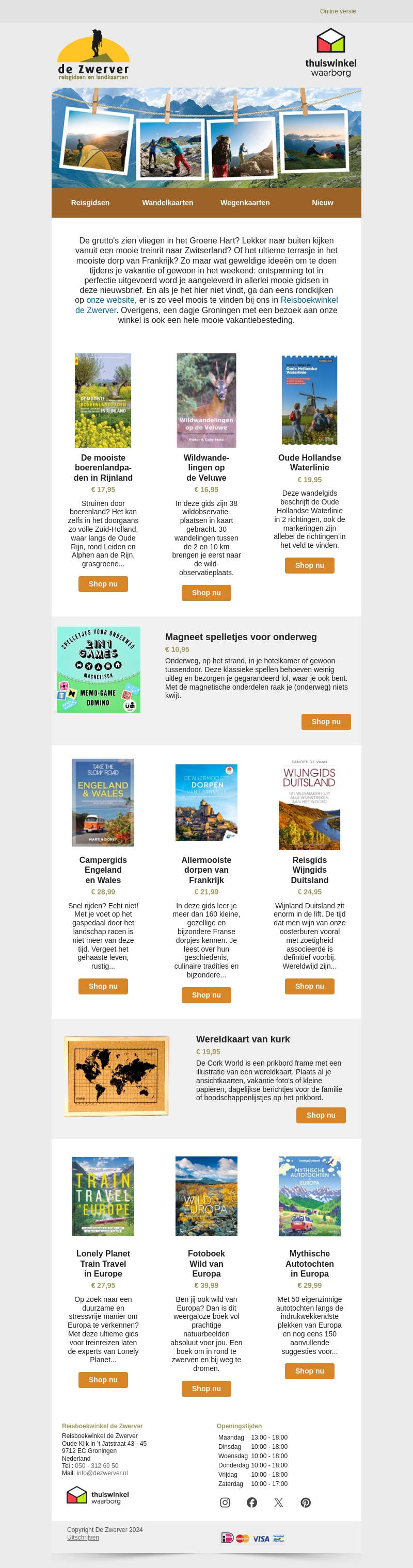Viewport: 413px width, 1568px height.
Task: Open the Nieuw category
Action: [322, 203]
